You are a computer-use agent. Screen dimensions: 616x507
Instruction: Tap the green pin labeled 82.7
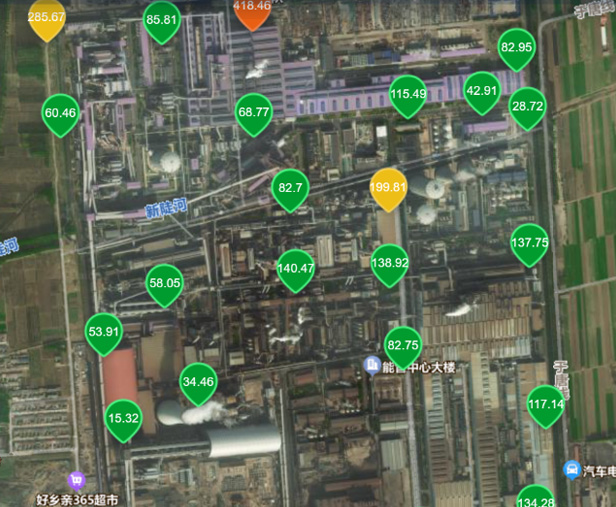coord(291,188)
